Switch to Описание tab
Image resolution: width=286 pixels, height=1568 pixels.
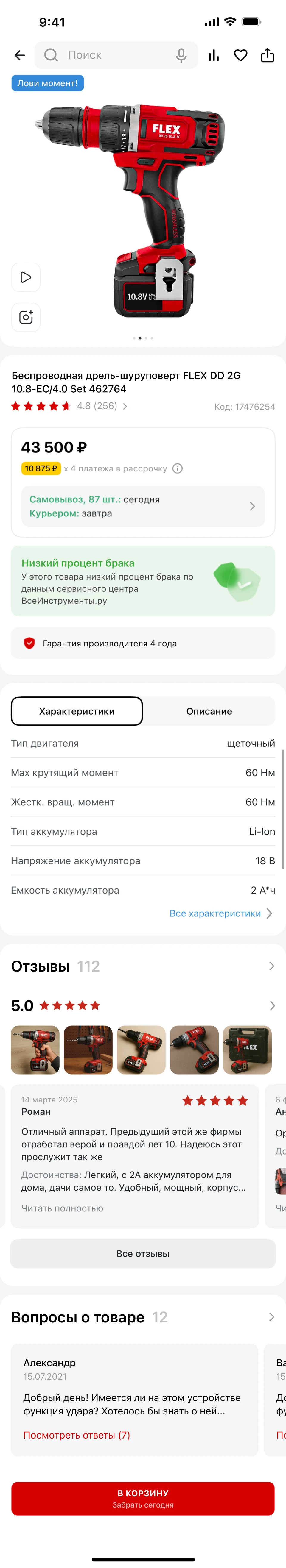pos(209,711)
